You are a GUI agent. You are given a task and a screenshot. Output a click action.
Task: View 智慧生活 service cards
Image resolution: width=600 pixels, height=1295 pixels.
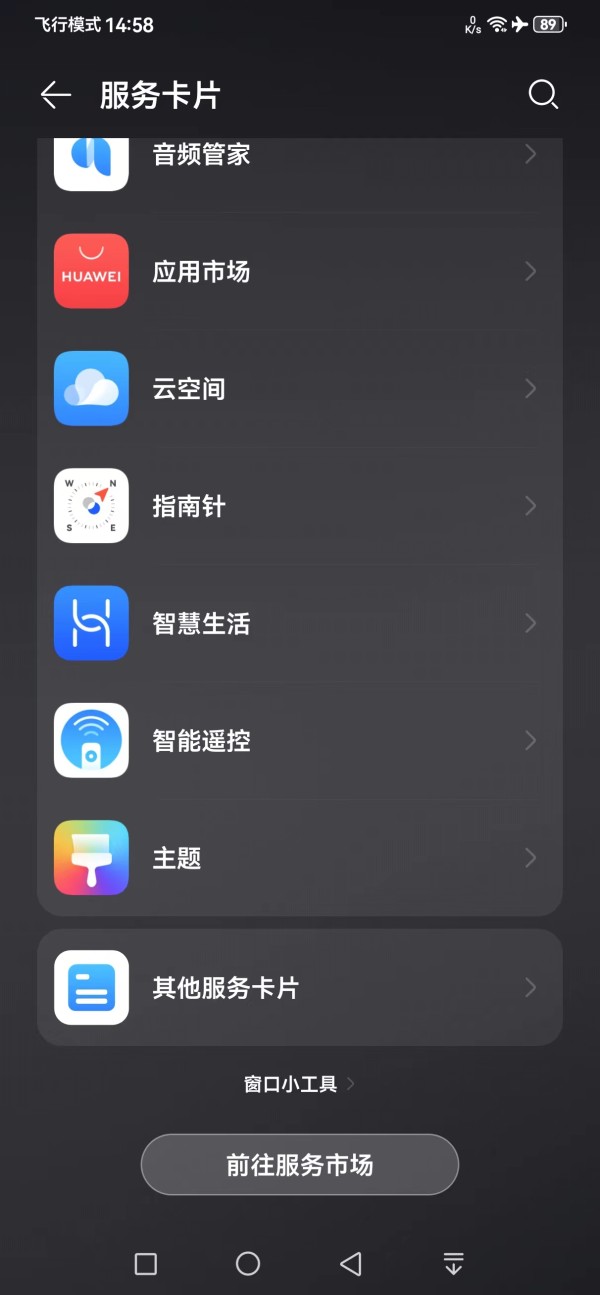pos(300,623)
